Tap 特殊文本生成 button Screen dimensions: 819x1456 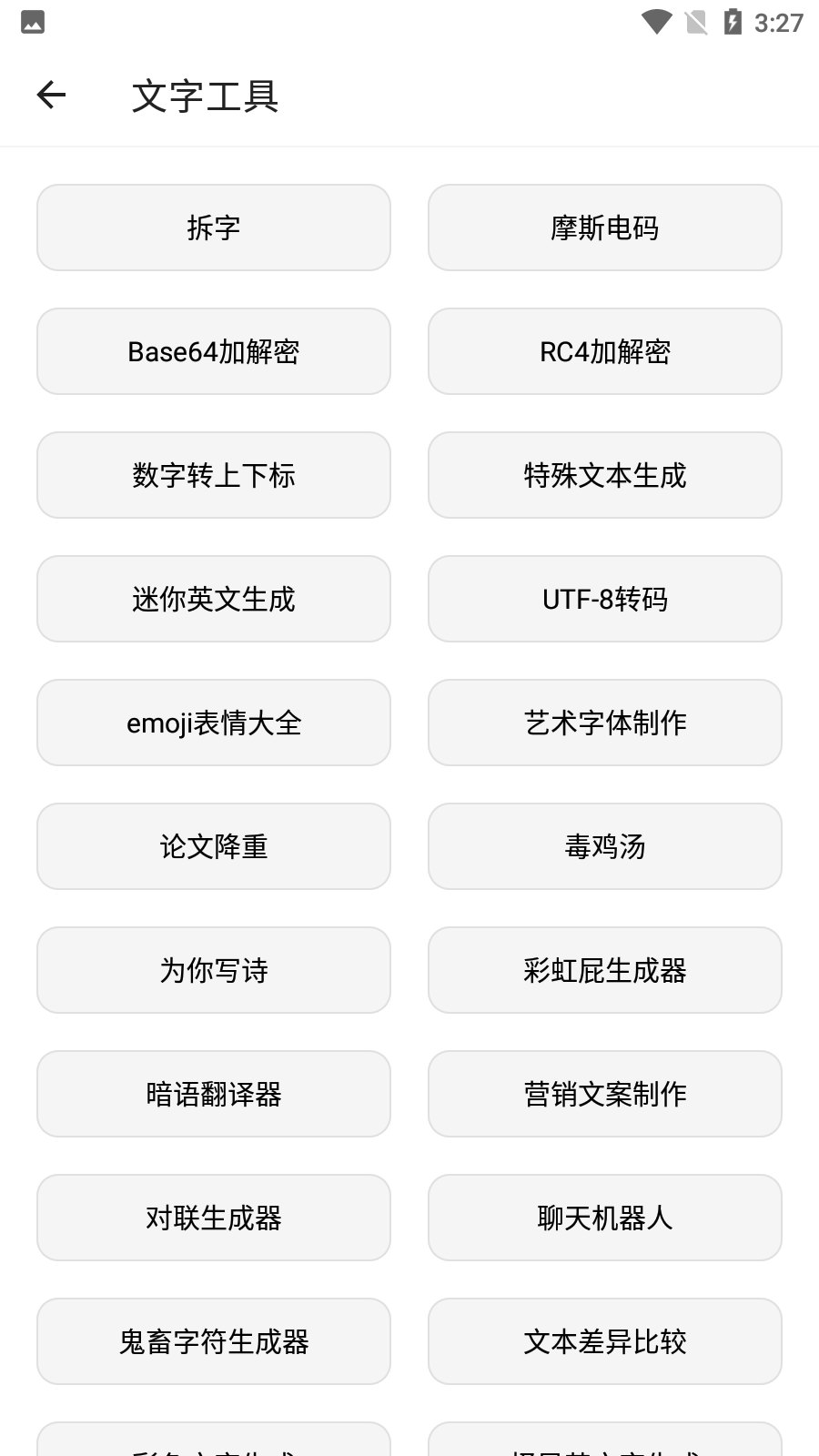click(x=605, y=475)
